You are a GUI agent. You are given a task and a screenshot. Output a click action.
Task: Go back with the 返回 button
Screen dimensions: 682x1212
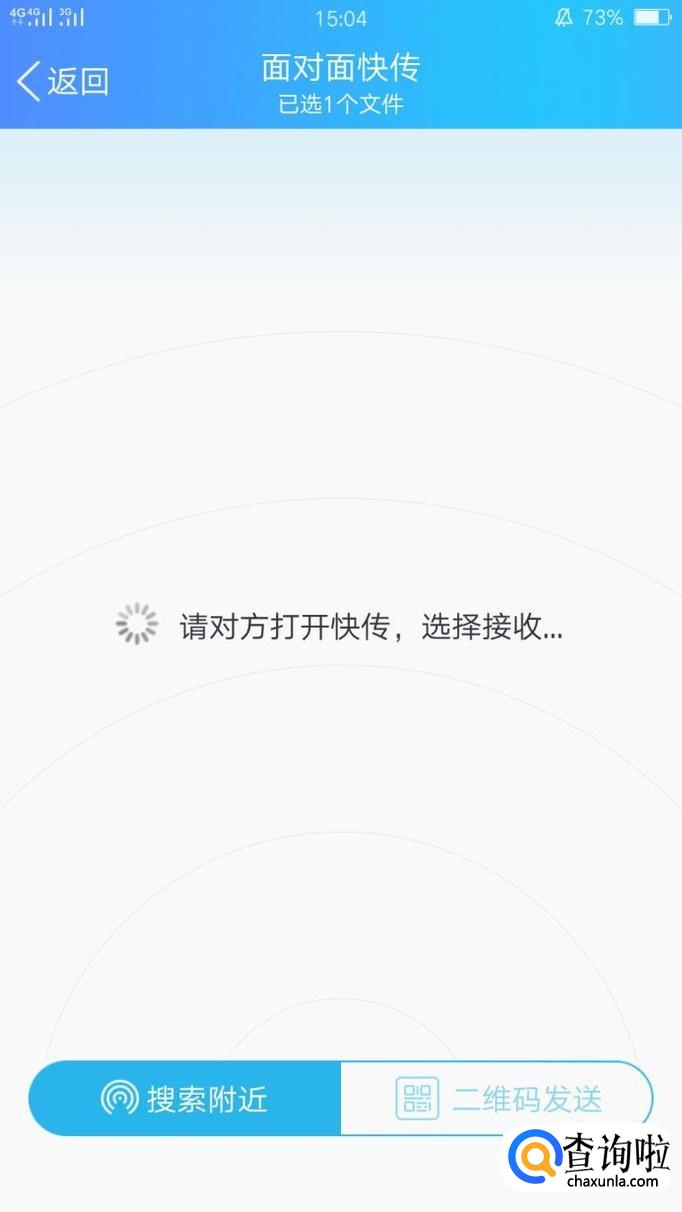[63, 81]
